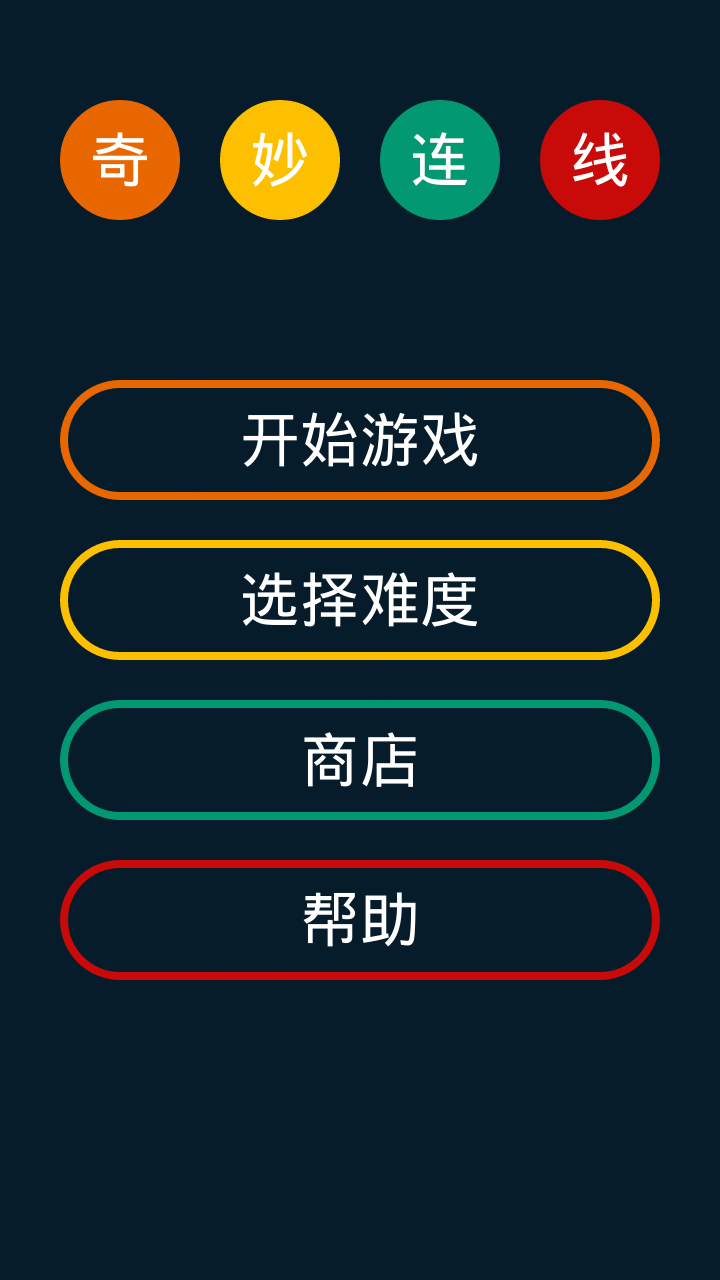720x1280 pixels.
Task: Start the game with 开始游戏
Action: coord(360,440)
